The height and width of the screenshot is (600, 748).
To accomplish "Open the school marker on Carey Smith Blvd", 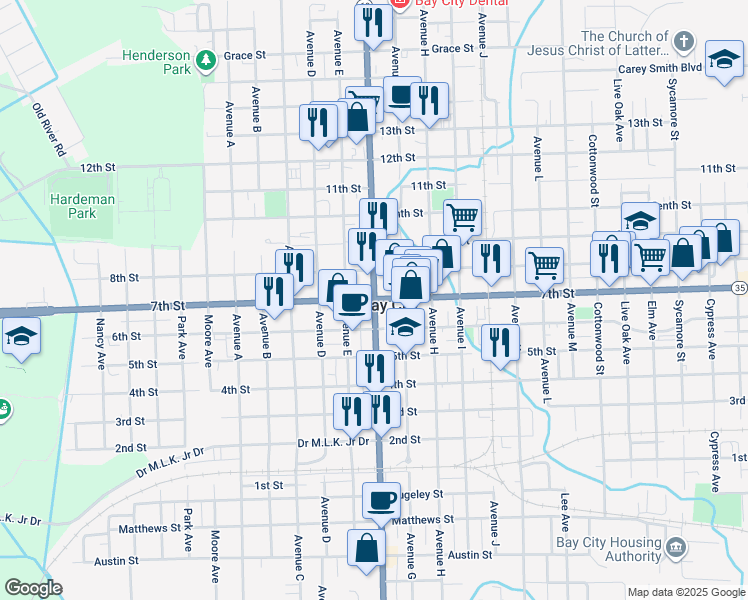I will [x=722, y=60].
